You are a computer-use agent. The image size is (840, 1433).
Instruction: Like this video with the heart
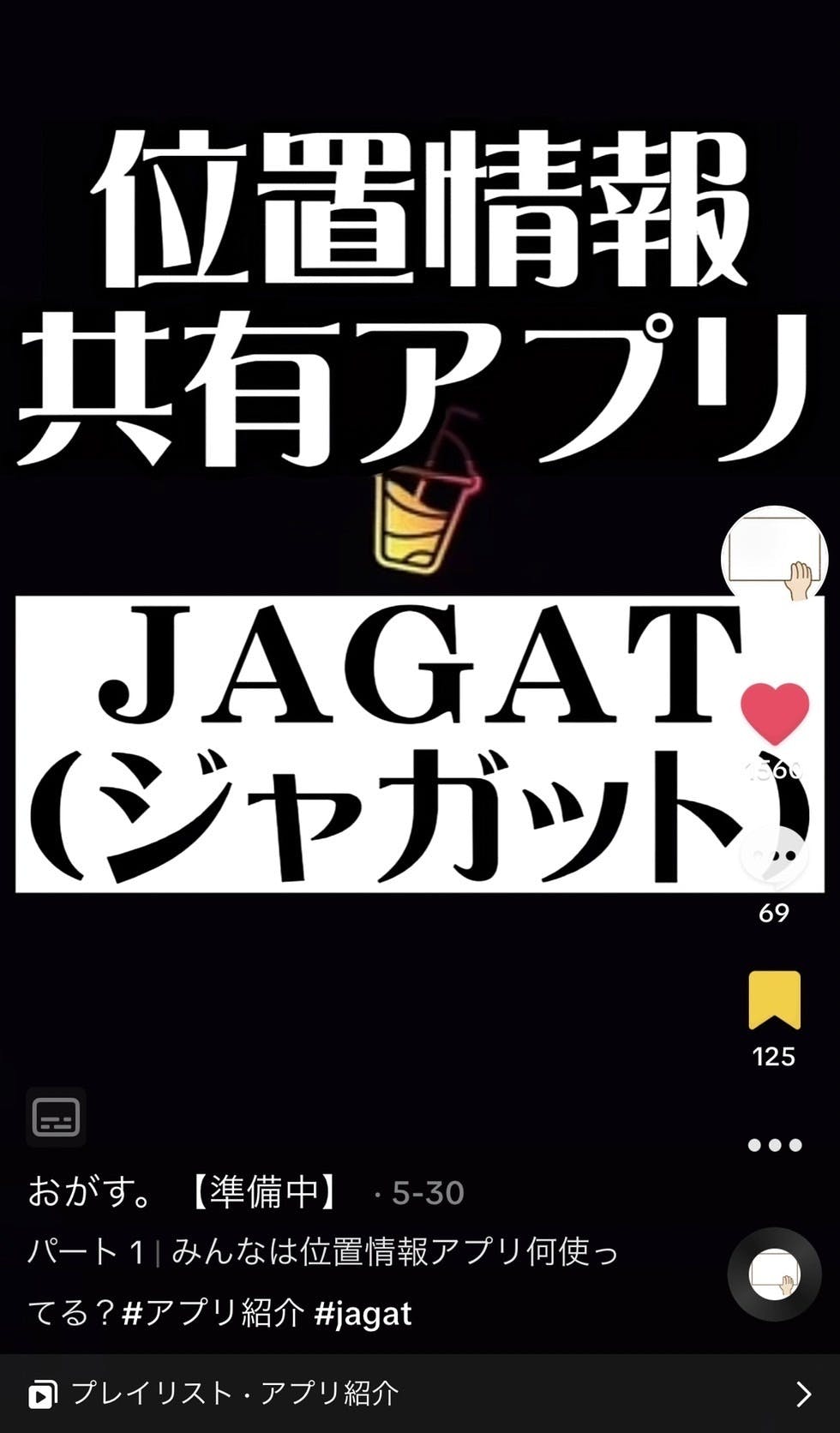(774, 714)
